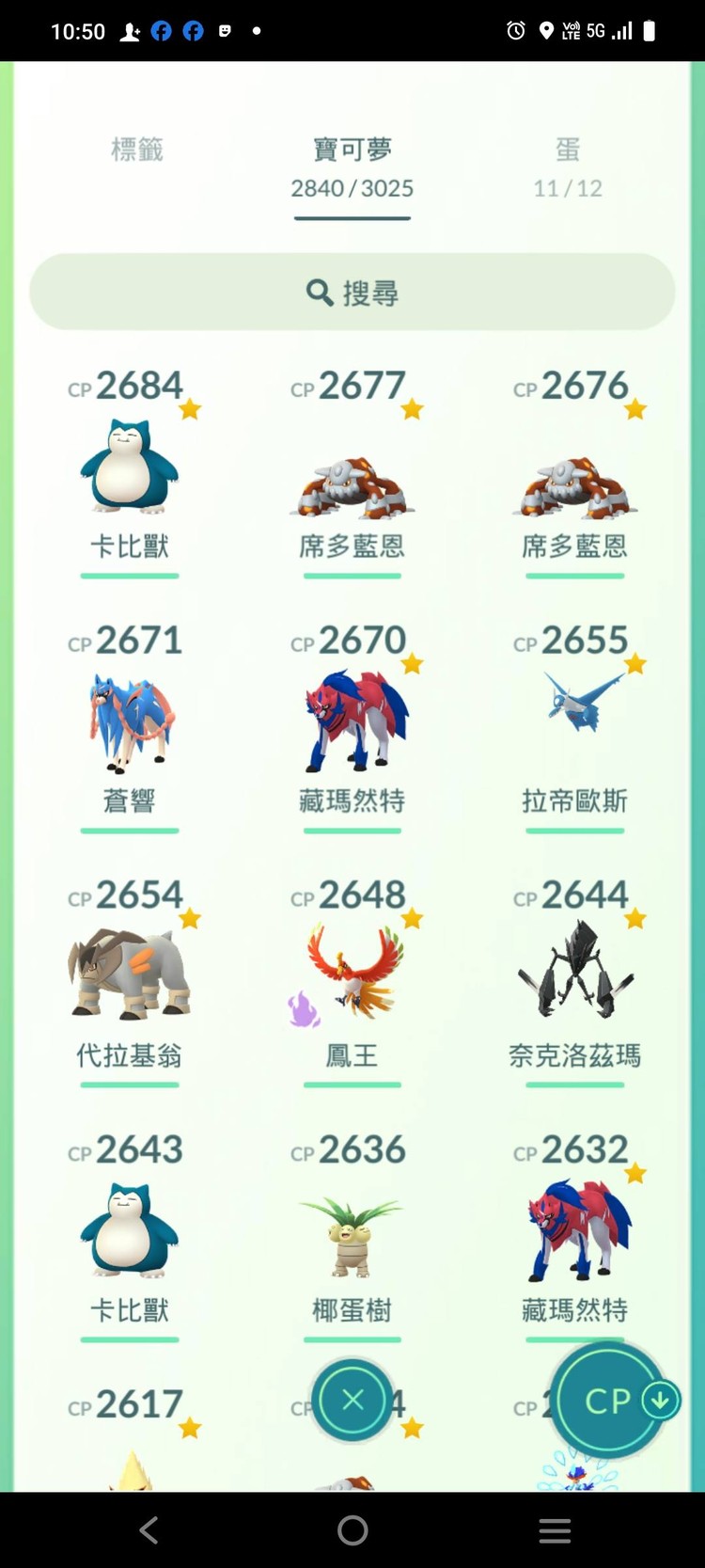Open the CP sort options
The image size is (705, 1568).
[607, 1401]
